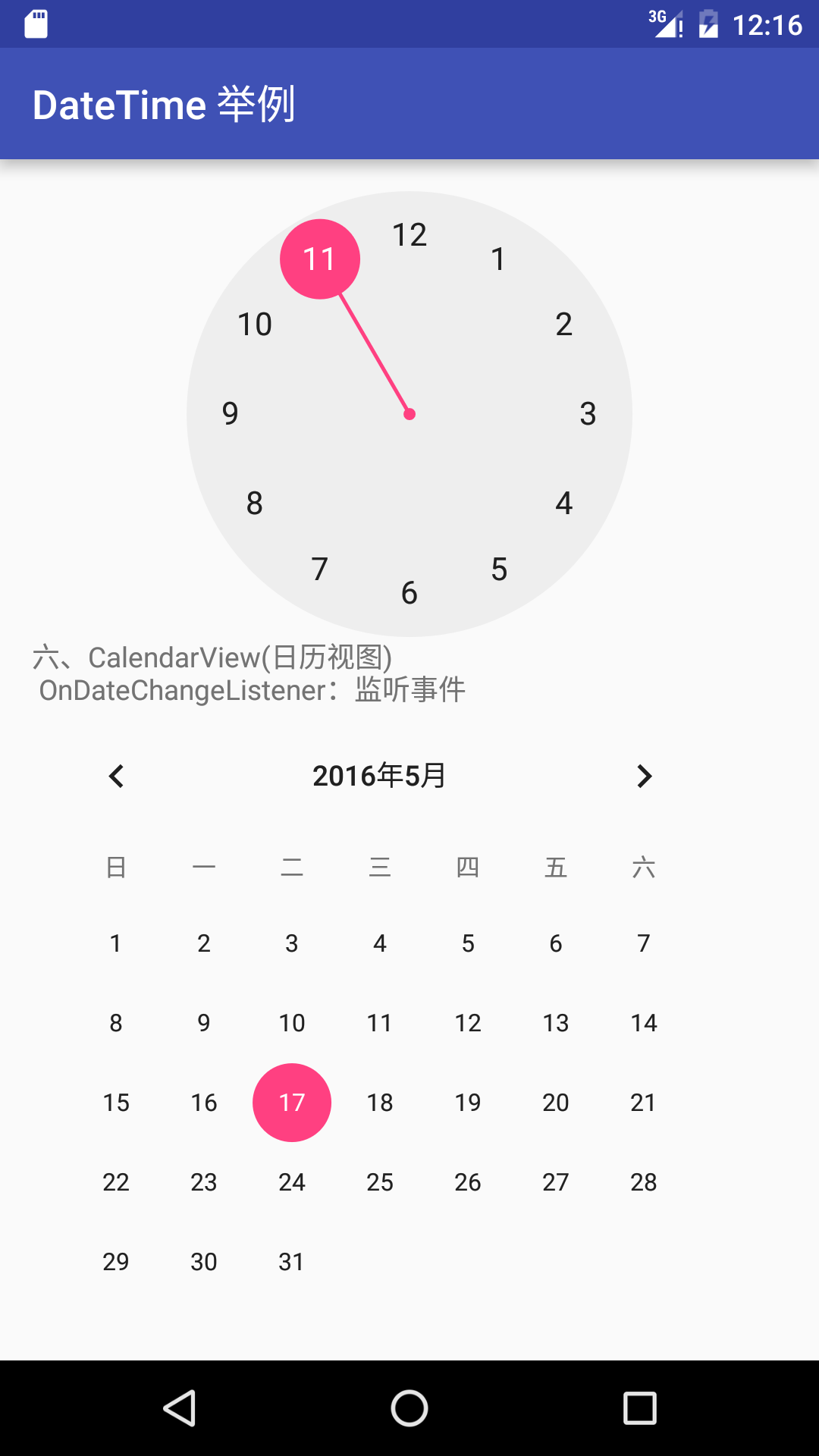This screenshot has width=819, height=1456.
Task: Click the highlighted hour 11 on the clock
Action: point(319,258)
